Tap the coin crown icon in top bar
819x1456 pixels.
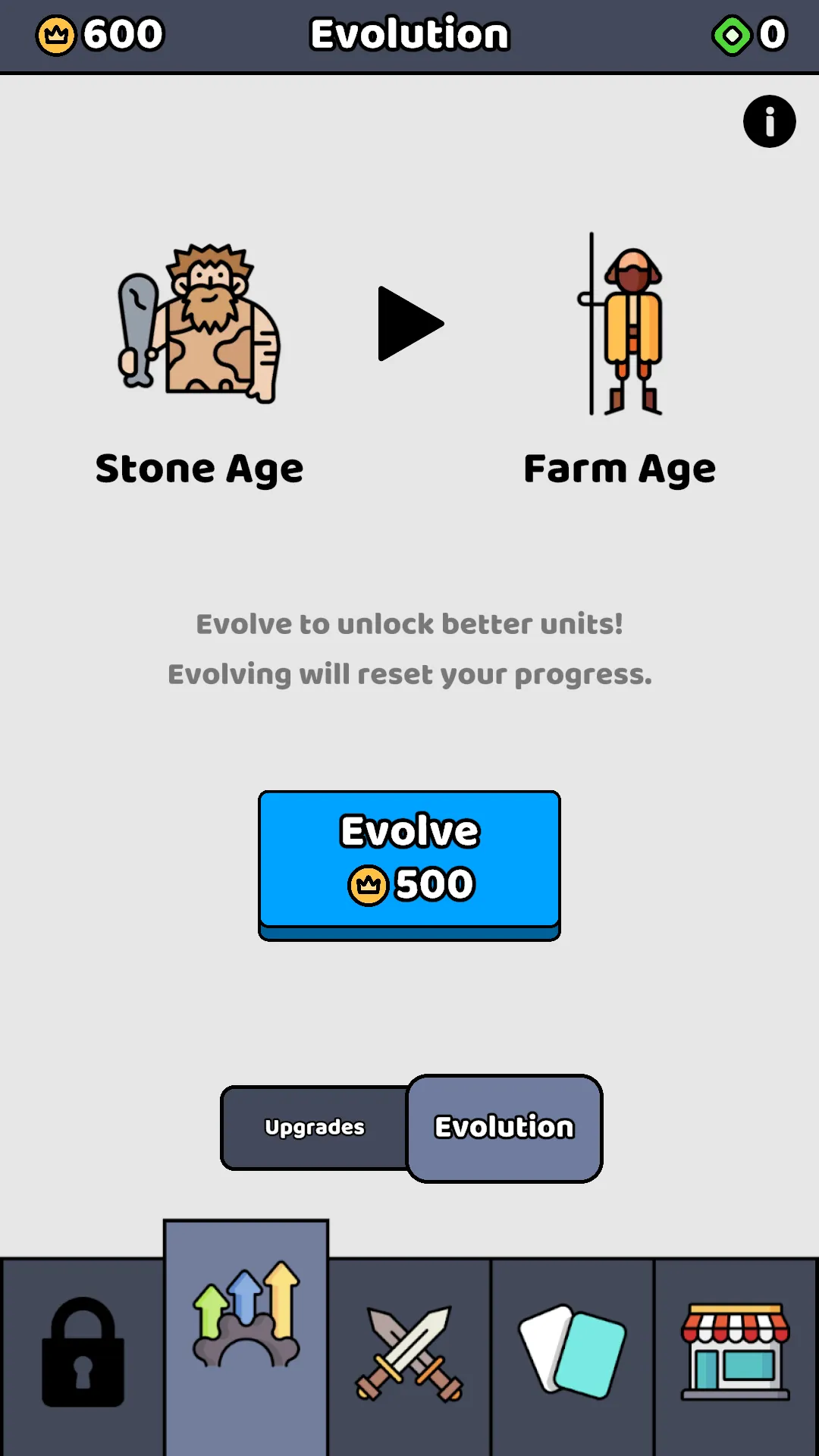click(55, 34)
